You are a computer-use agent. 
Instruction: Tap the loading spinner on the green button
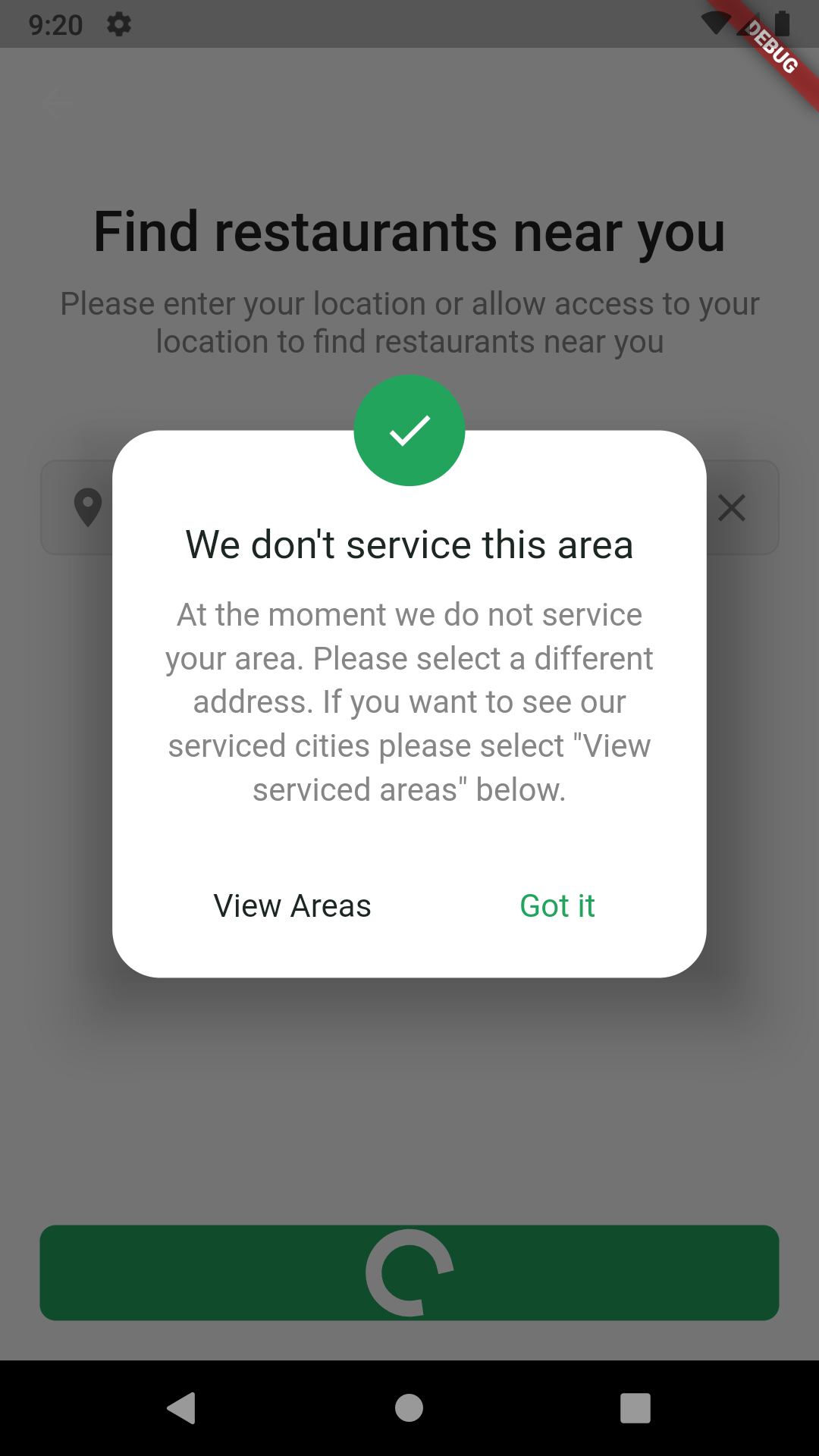[409, 1272]
